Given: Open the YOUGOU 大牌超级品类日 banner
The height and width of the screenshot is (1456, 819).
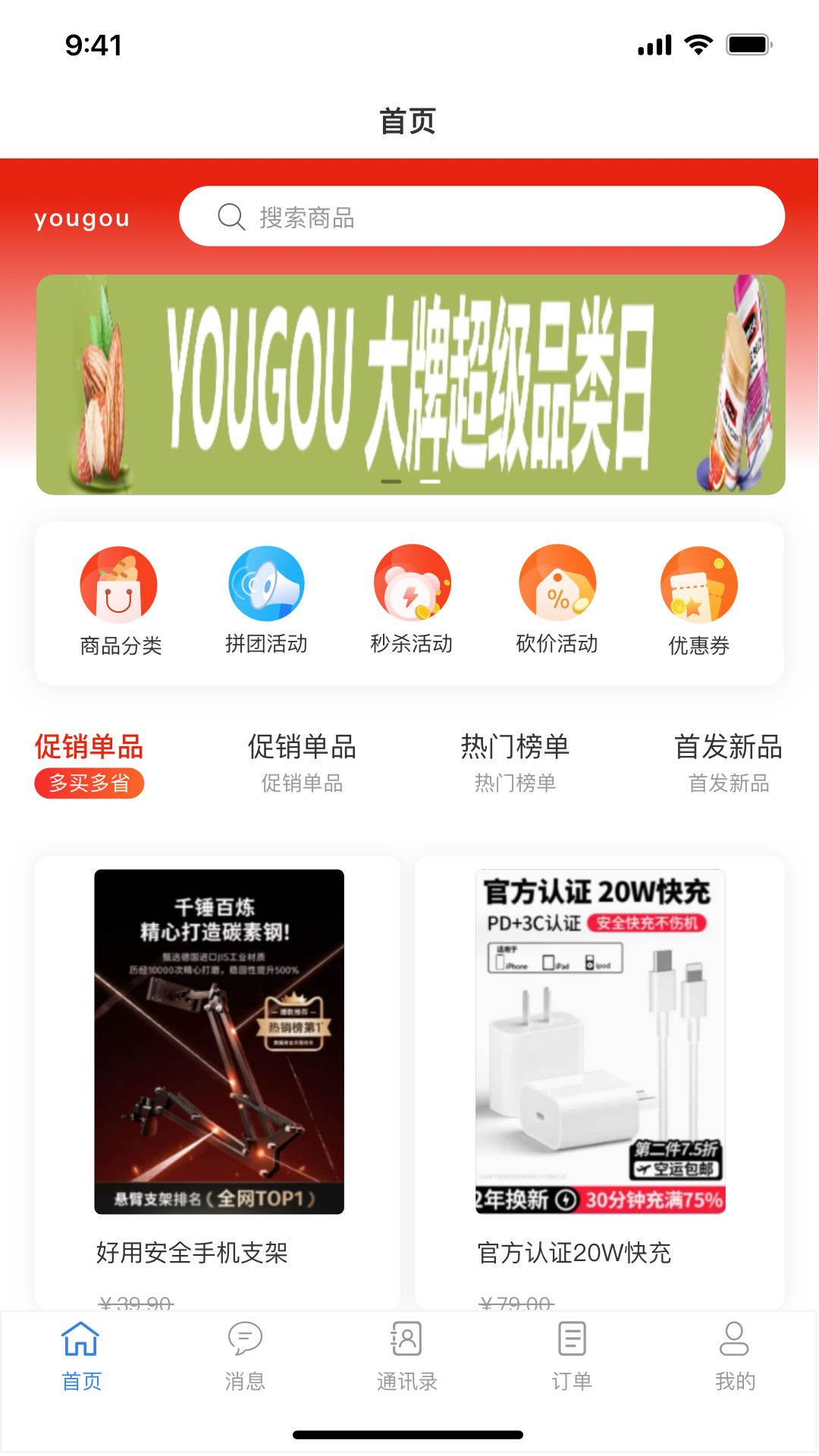Looking at the screenshot, I should pyautogui.click(x=410, y=384).
